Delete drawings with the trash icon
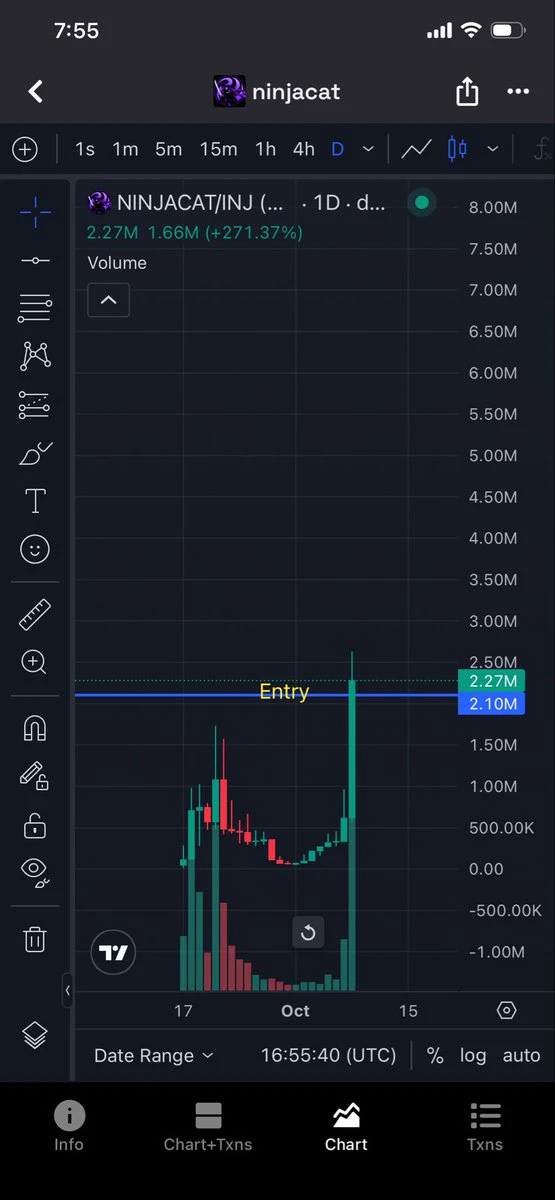 [35, 939]
